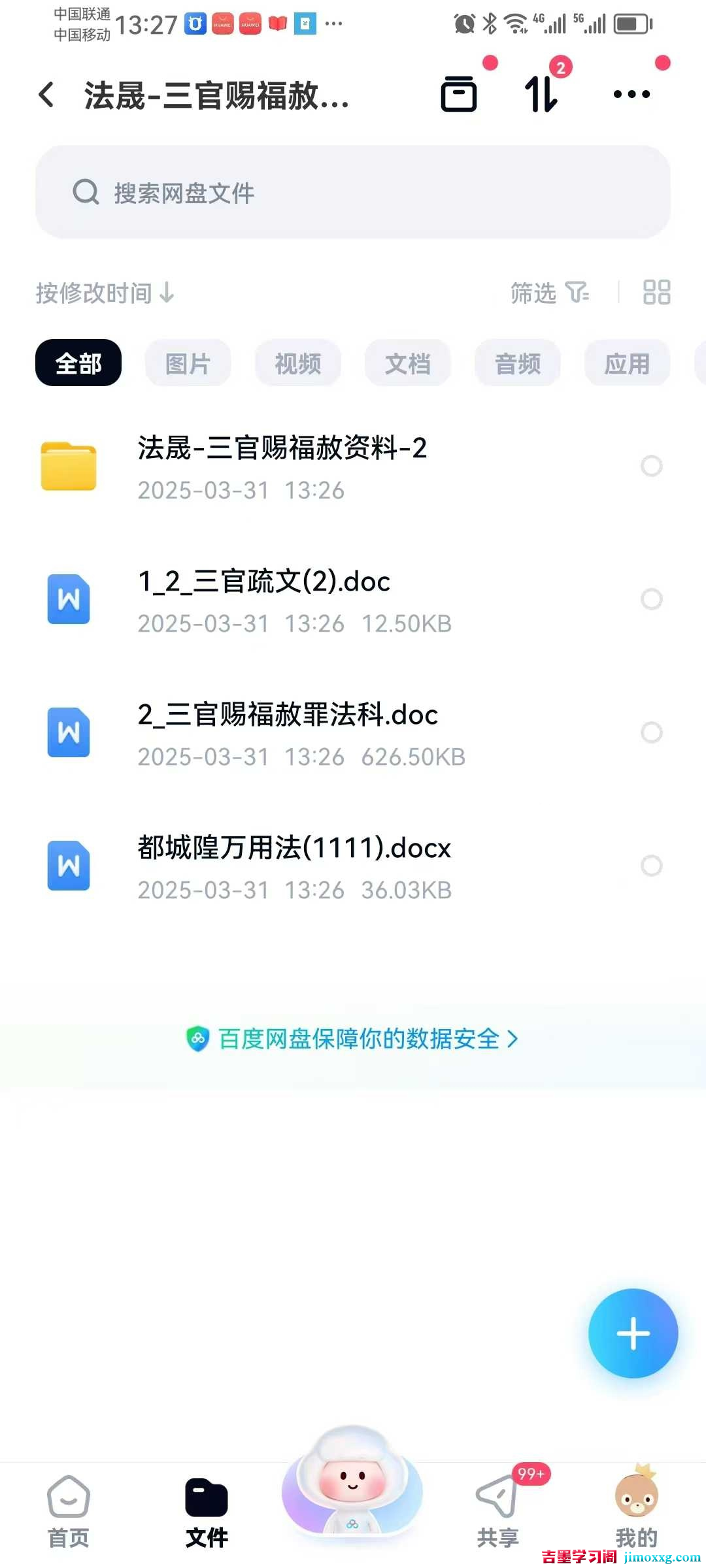Select checkbox for 都城隍万用法(1111).docx
The width and height of the screenshot is (706, 1568).
652,866
